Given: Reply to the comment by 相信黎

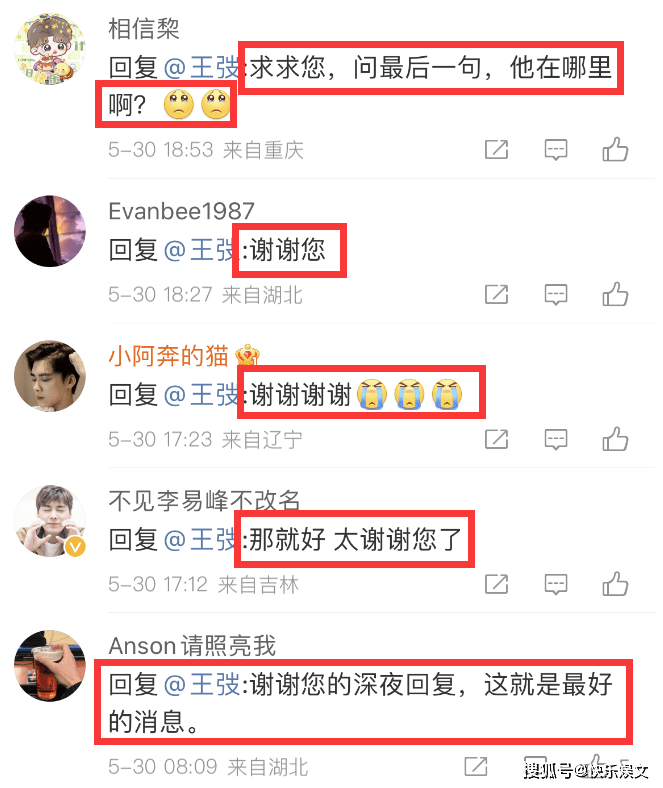Looking at the screenshot, I should coord(555,150).
